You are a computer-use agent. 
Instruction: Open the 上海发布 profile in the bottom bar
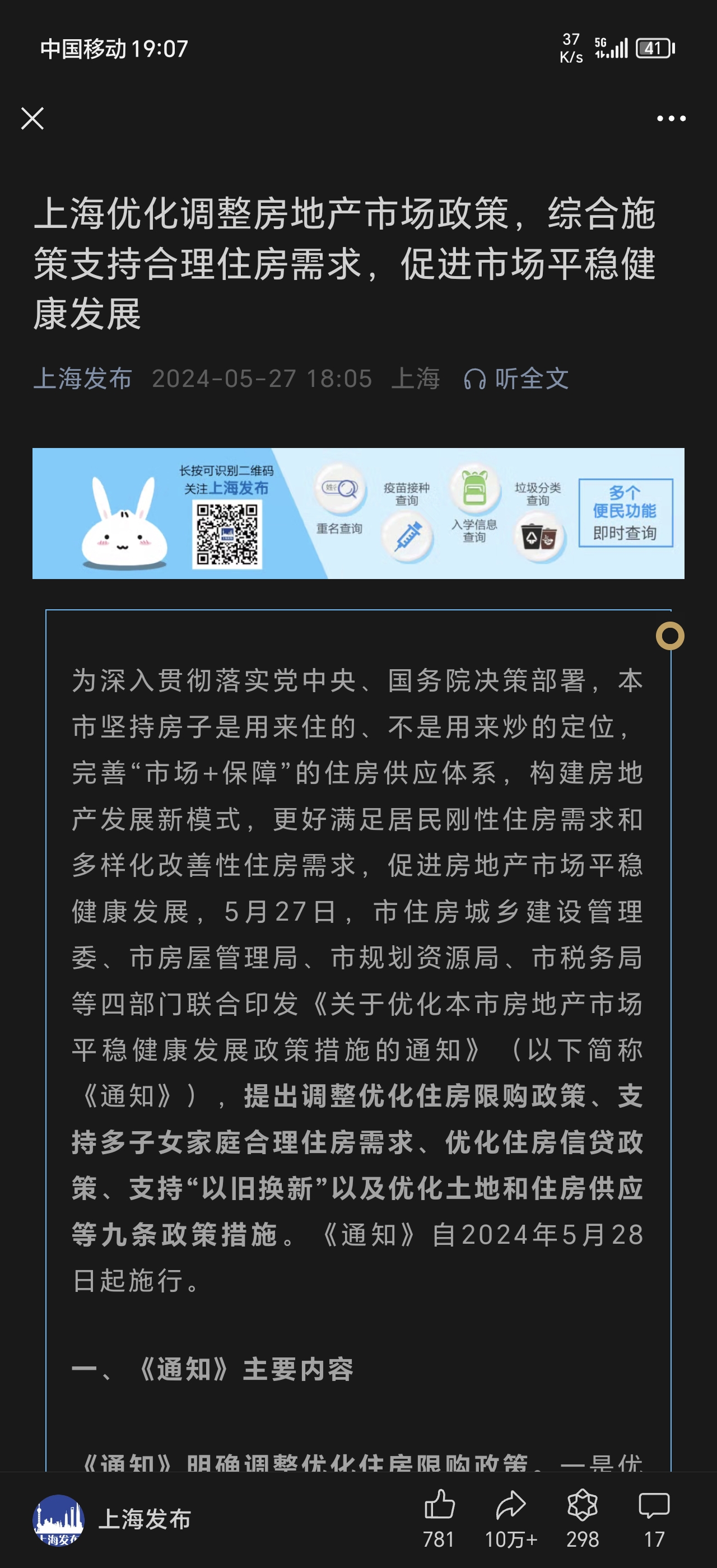112,1520
